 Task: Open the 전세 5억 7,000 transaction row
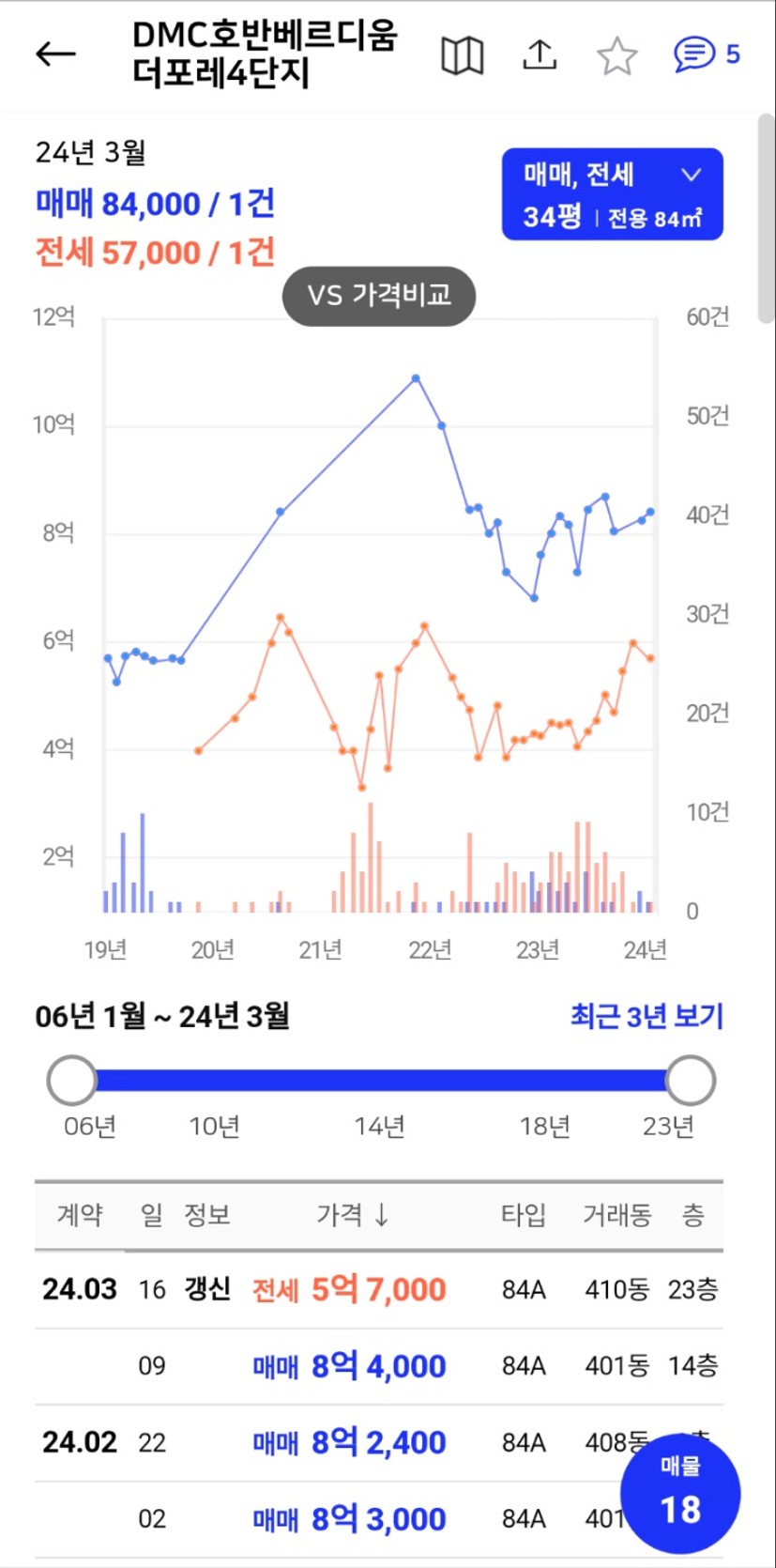[x=379, y=1289]
